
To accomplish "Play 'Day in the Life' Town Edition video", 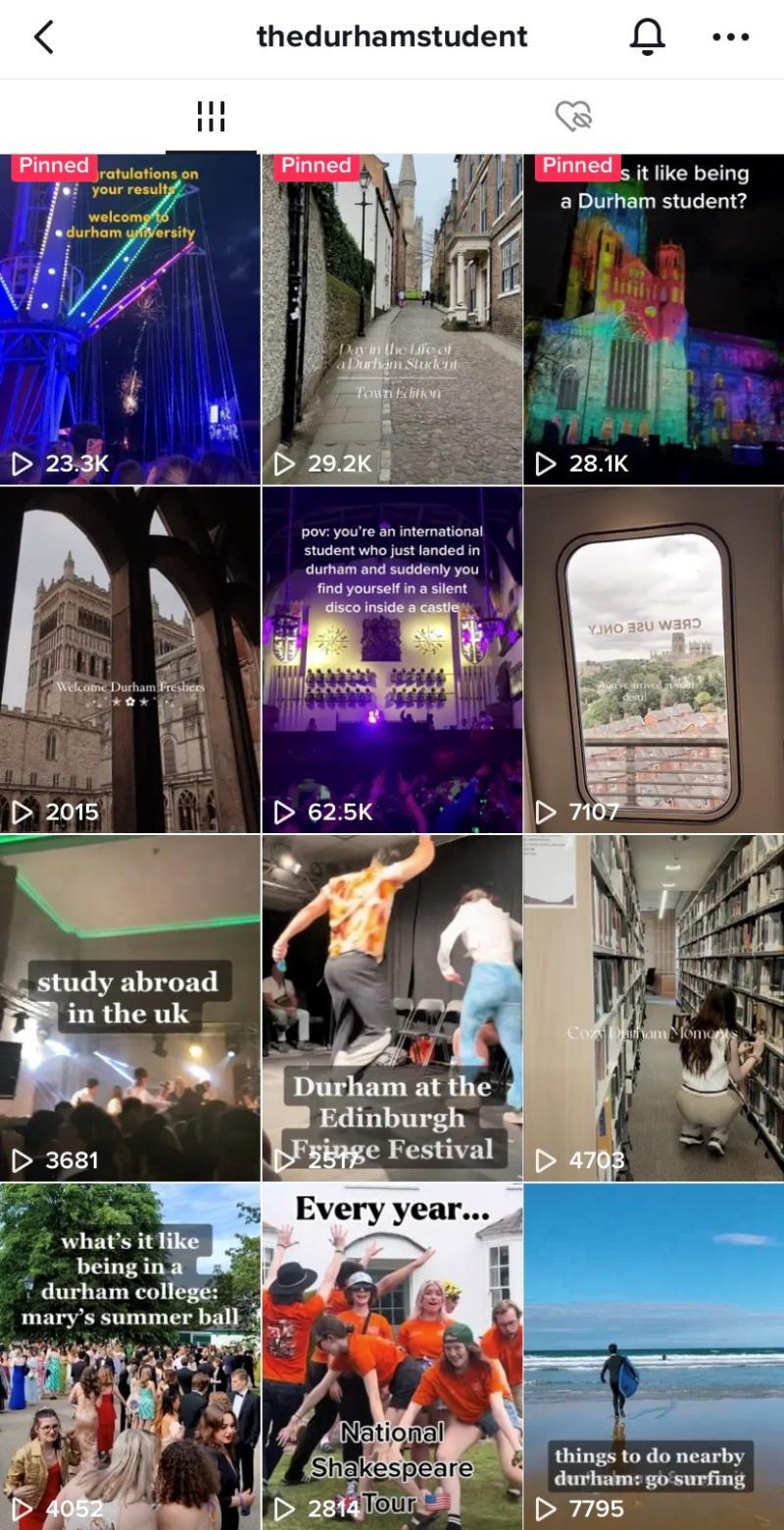I will [x=392, y=319].
